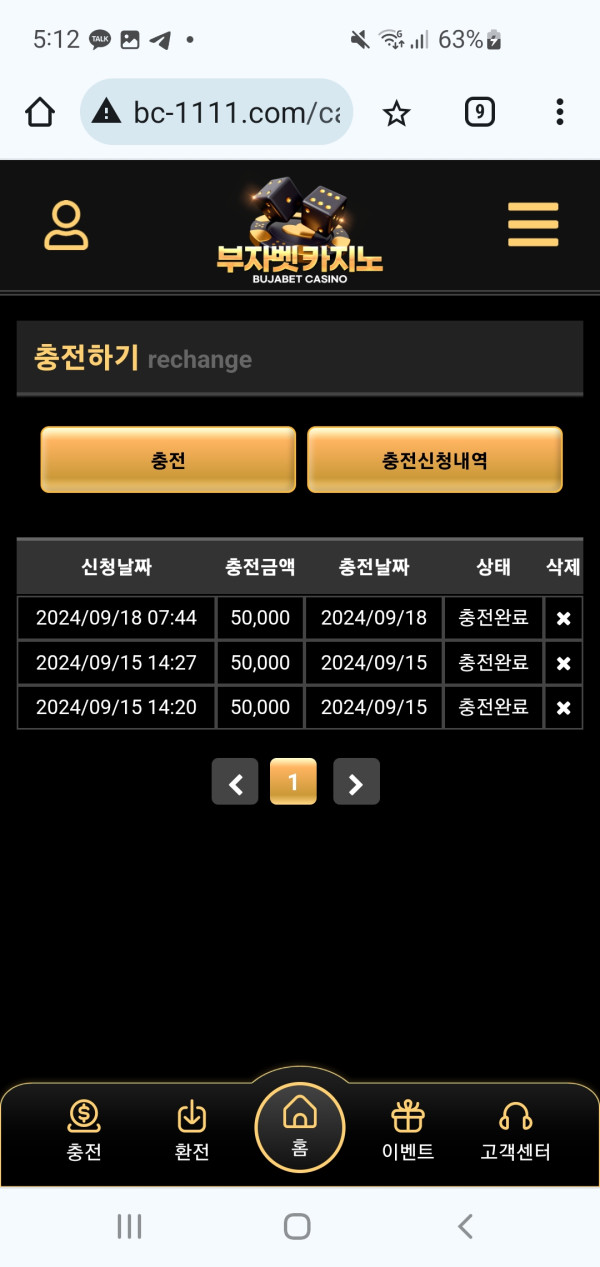
Task: Open the hamburger menu
Action: click(532, 225)
